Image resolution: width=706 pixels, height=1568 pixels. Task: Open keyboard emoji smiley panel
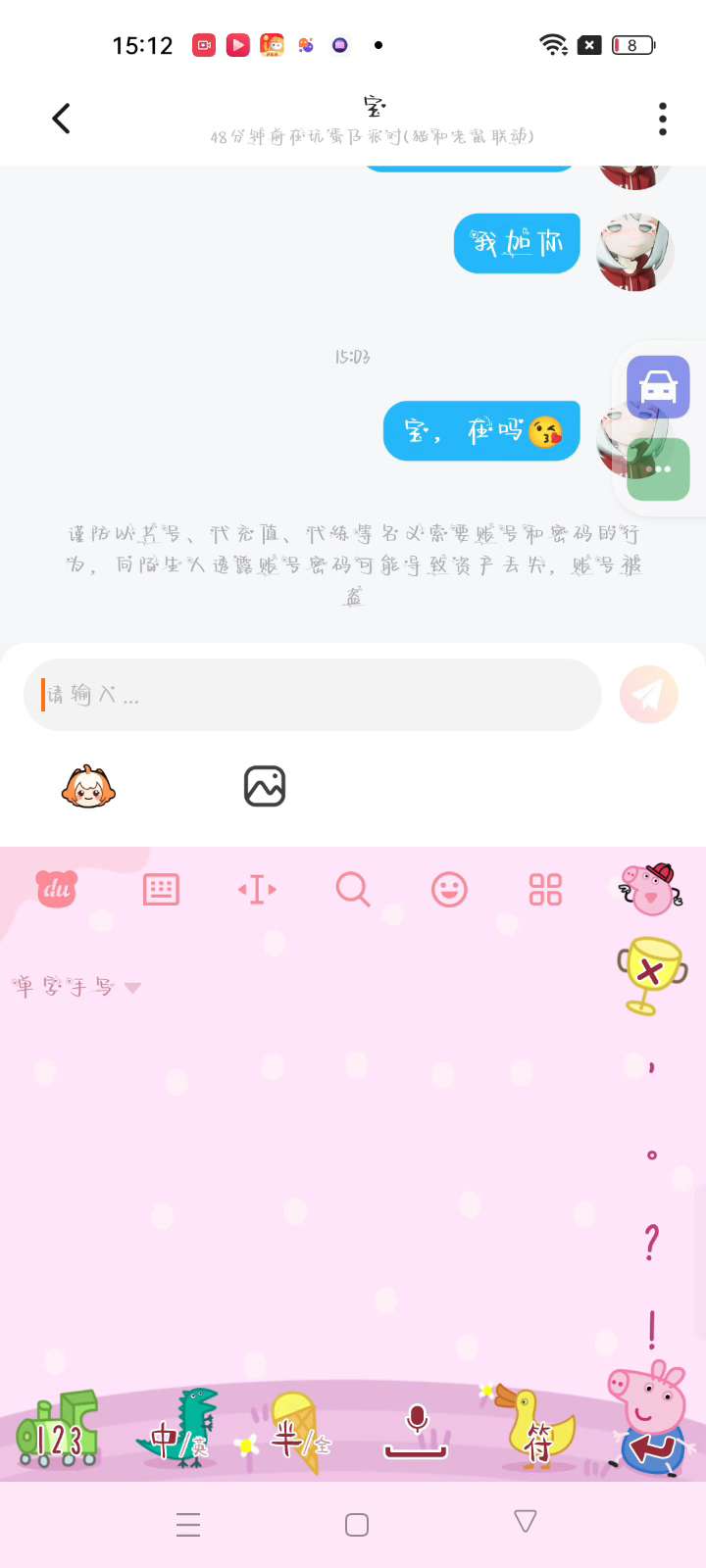click(x=449, y=890)
